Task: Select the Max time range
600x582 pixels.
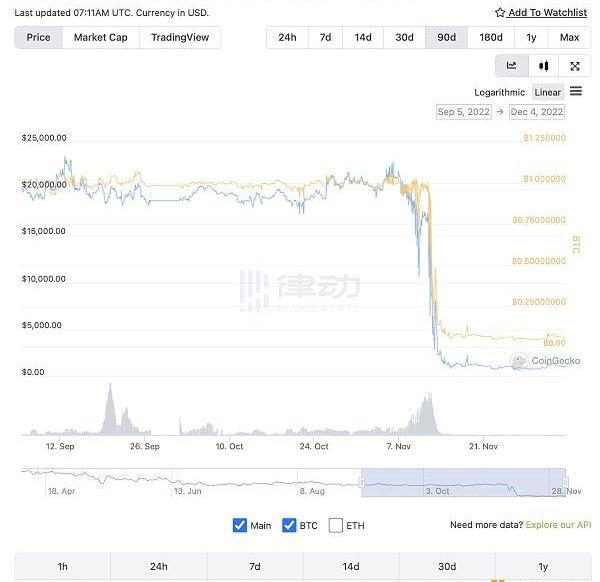Action: pos(569,37)
